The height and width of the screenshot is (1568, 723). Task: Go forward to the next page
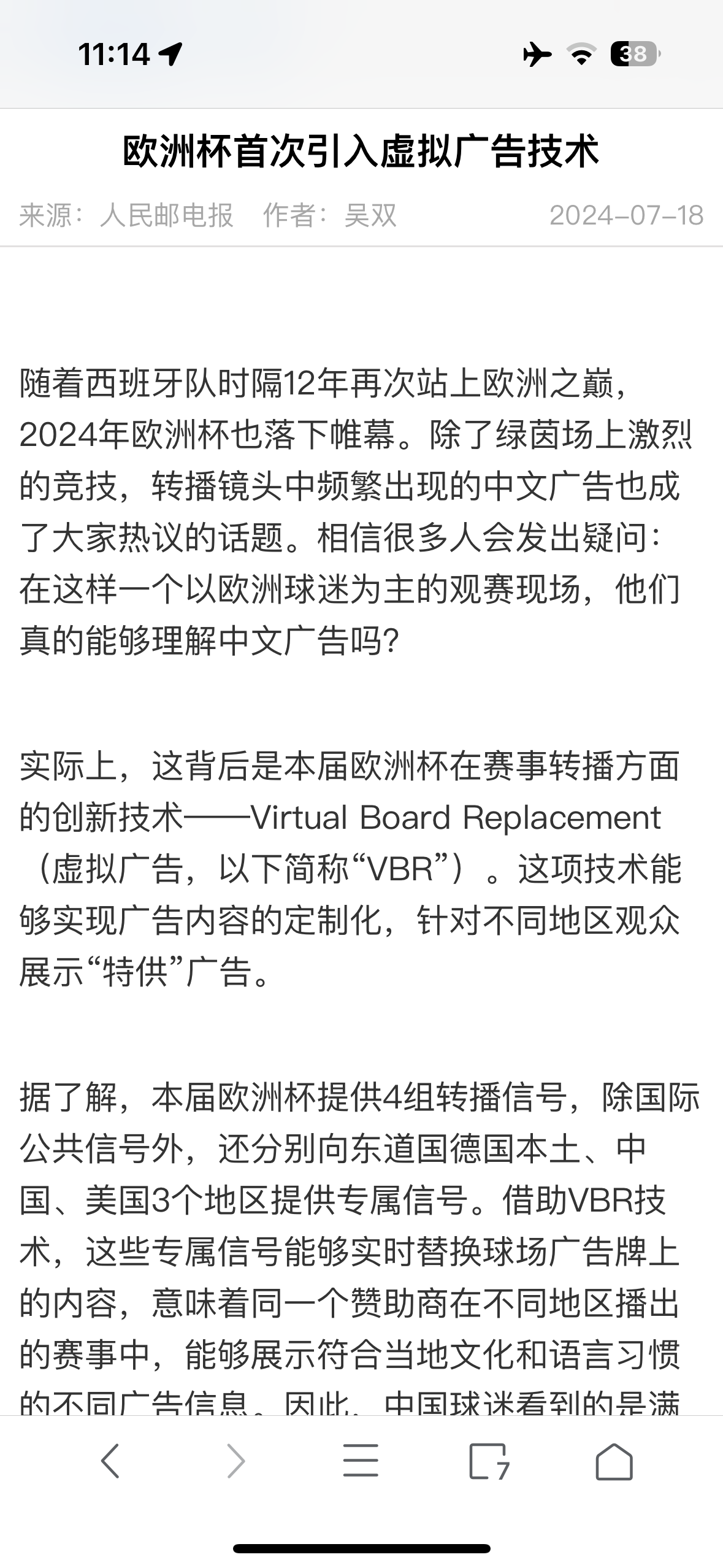[235, 1461]
